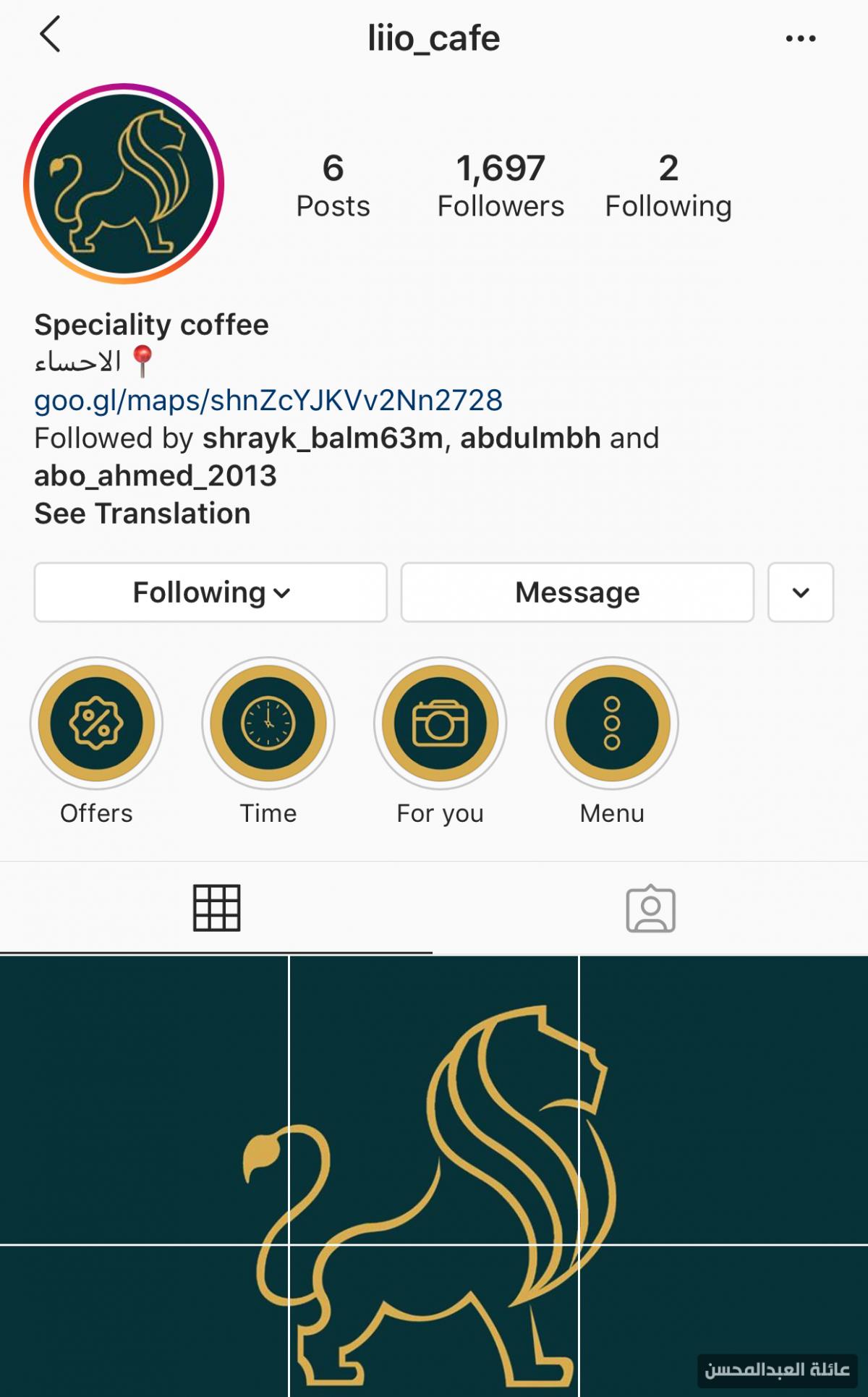Open the shrayk_balm63m follower profile
Viewport: 868px width, 1397px height.
[323, 438]
